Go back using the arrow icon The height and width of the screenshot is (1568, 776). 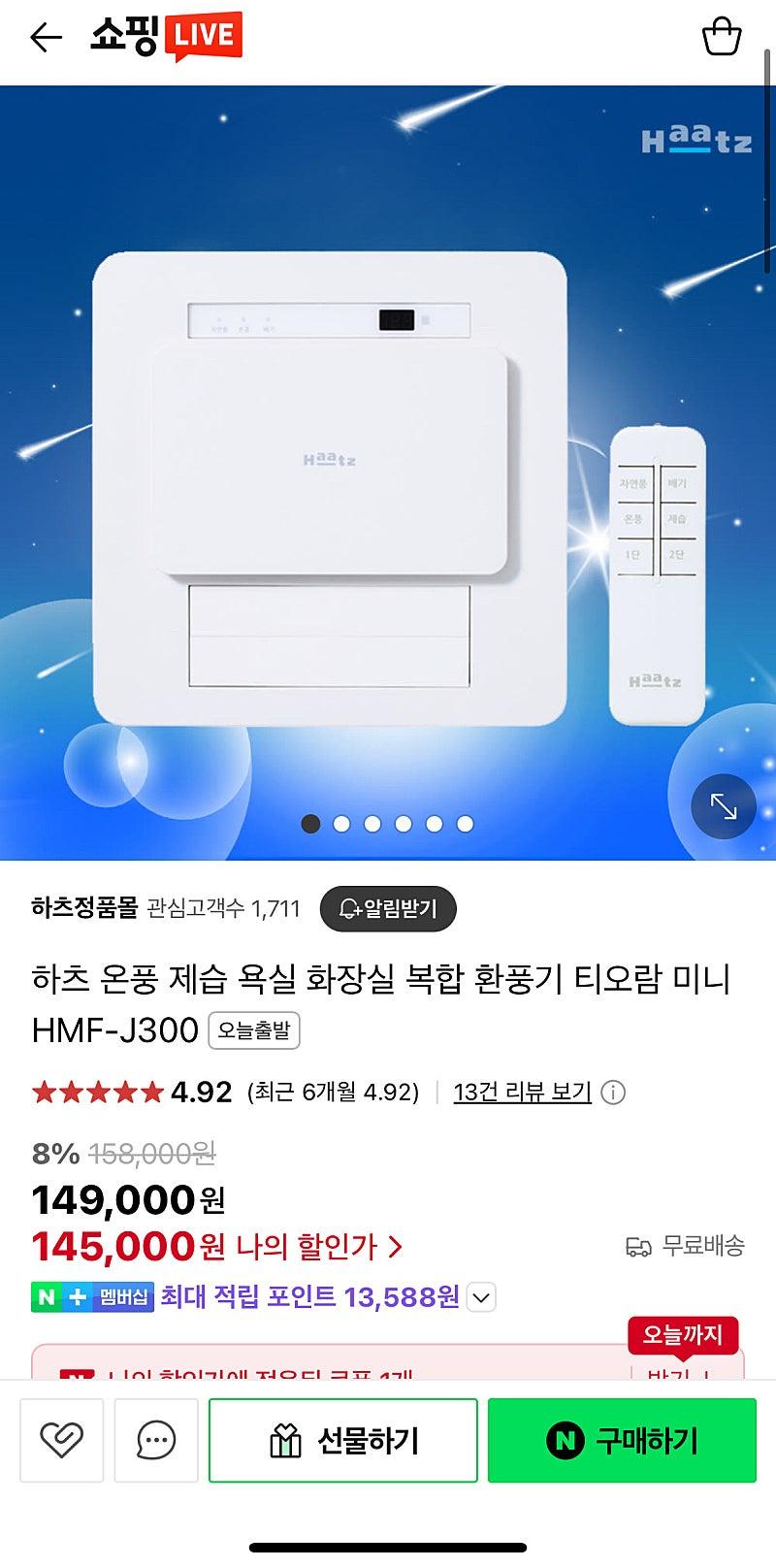pyautogui.click(x=45, y=38)
